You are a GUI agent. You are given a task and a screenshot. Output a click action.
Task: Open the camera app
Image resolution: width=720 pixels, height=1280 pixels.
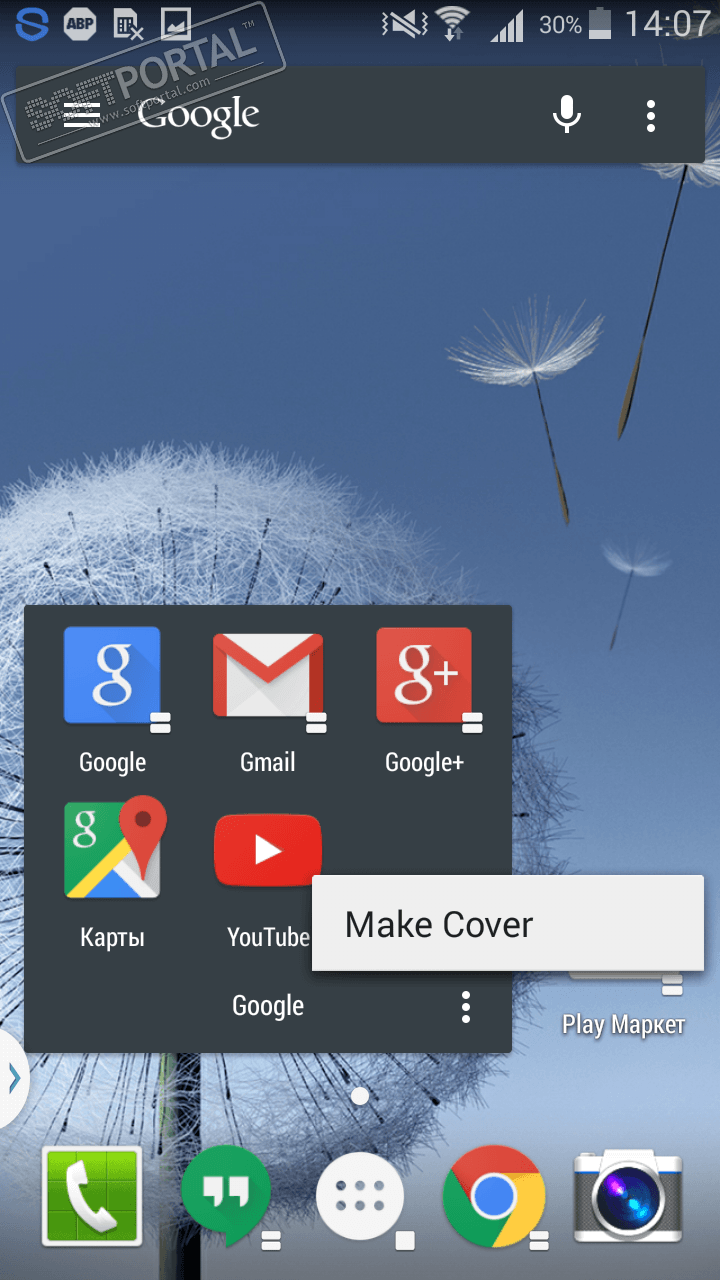pyautogui.click(x=628, y=1197)
